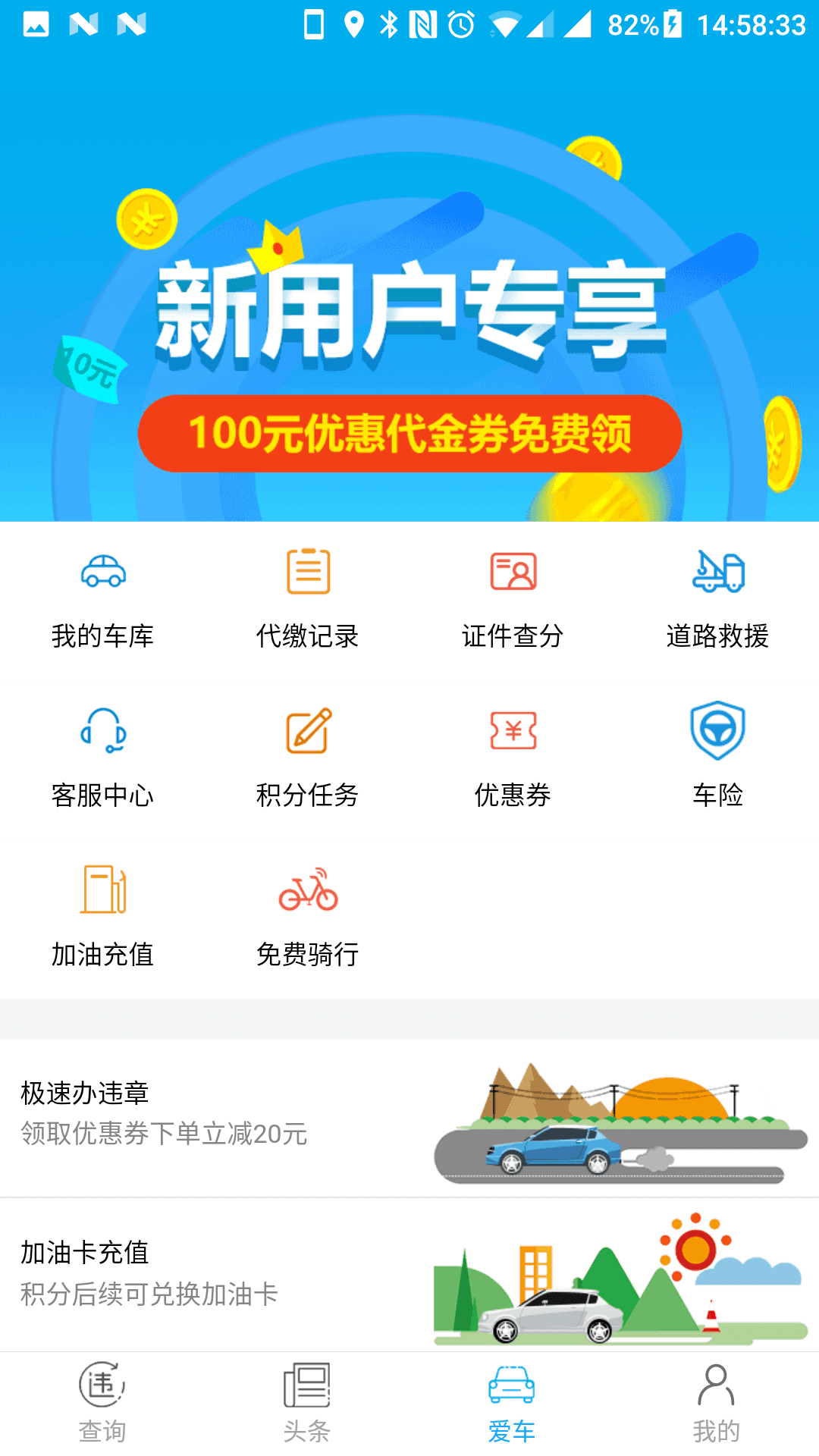
Task: Switch to the 头条 news tab
Action: 307,1403
